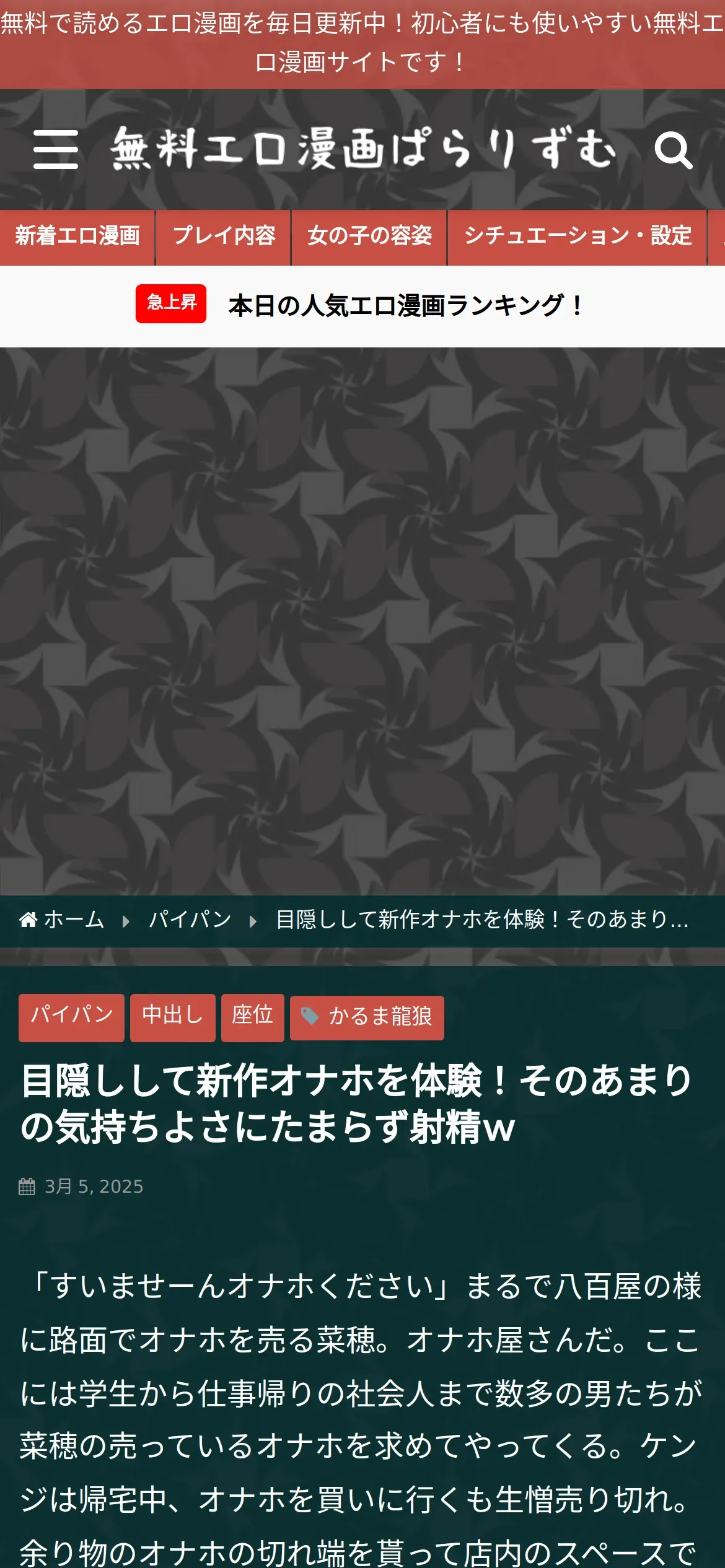Go to シチュエーション・設定 tab
The image size is (725, 1568).
tap(578, 237)
